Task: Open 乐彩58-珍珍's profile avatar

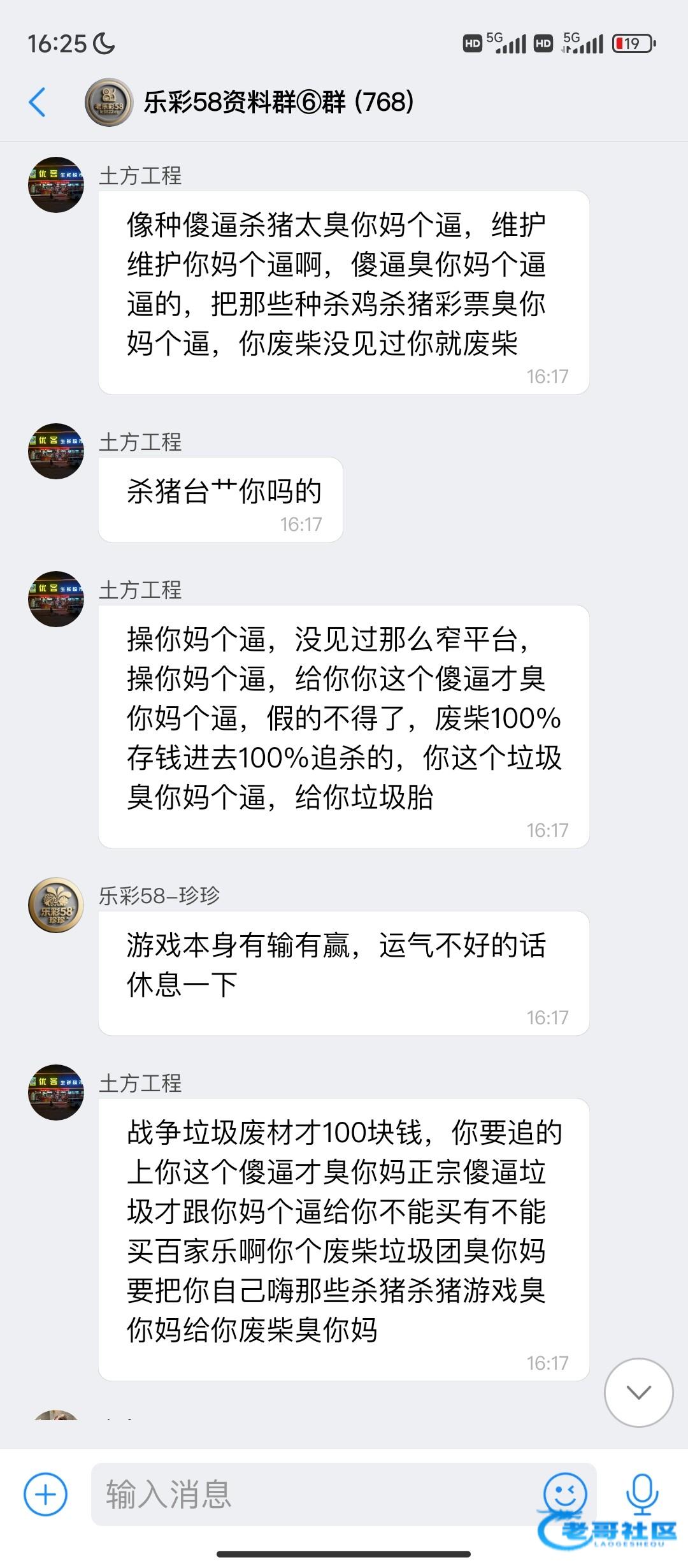Action: point(56,905)
